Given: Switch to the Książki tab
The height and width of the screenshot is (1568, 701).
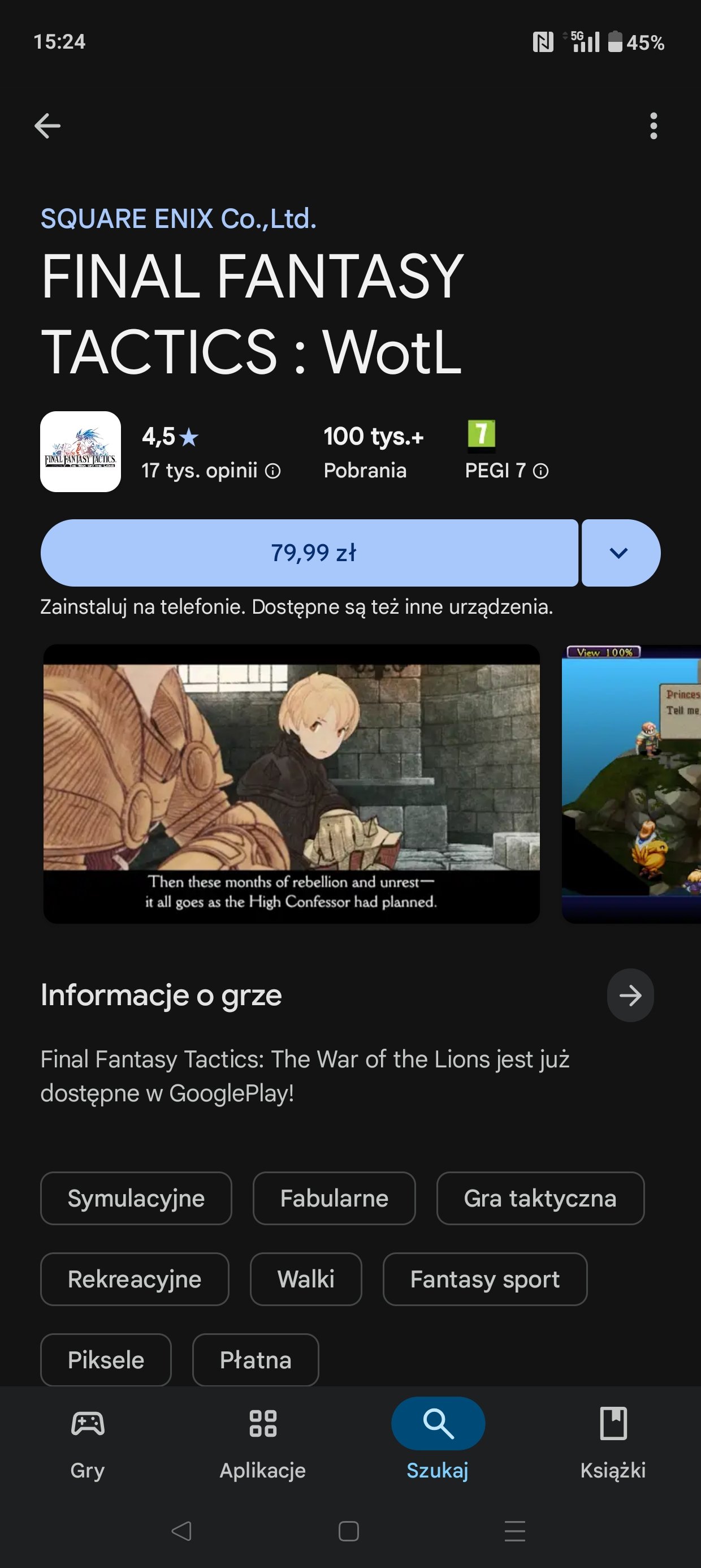Looking at the screenshot, I should 613,1443.
